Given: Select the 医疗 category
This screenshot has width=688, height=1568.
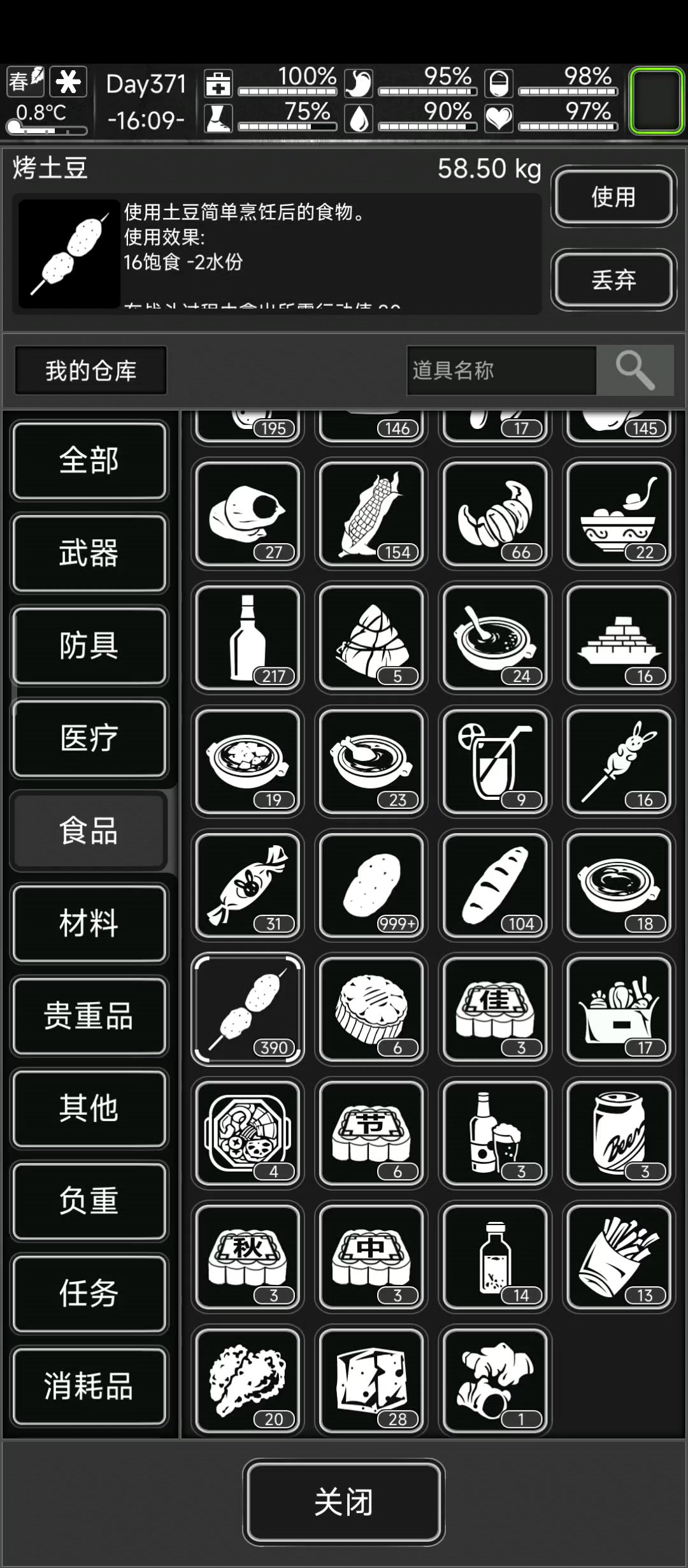Looking at the screenshot, I should [x=89, y=738].
